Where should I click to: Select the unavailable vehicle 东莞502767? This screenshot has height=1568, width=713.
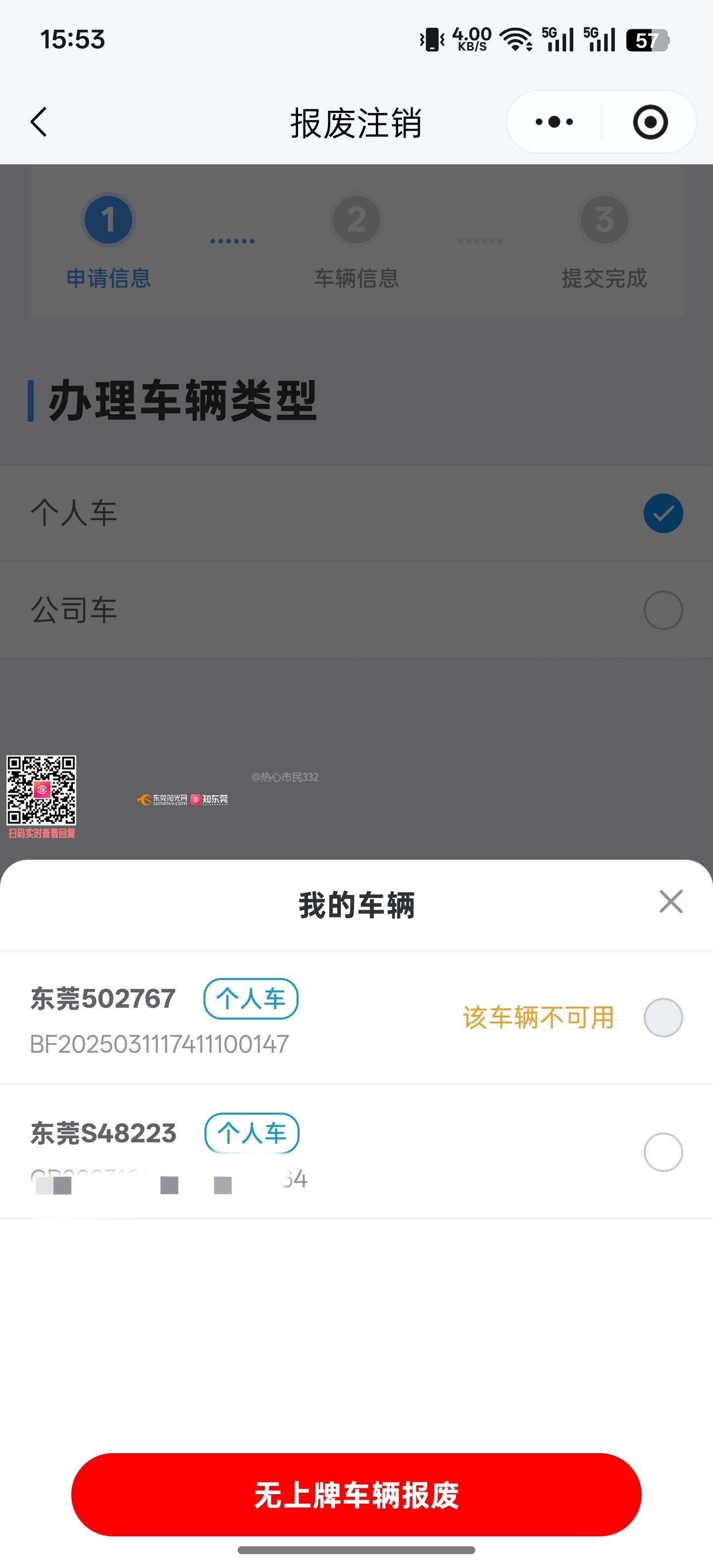click(x=662, y=1017)
